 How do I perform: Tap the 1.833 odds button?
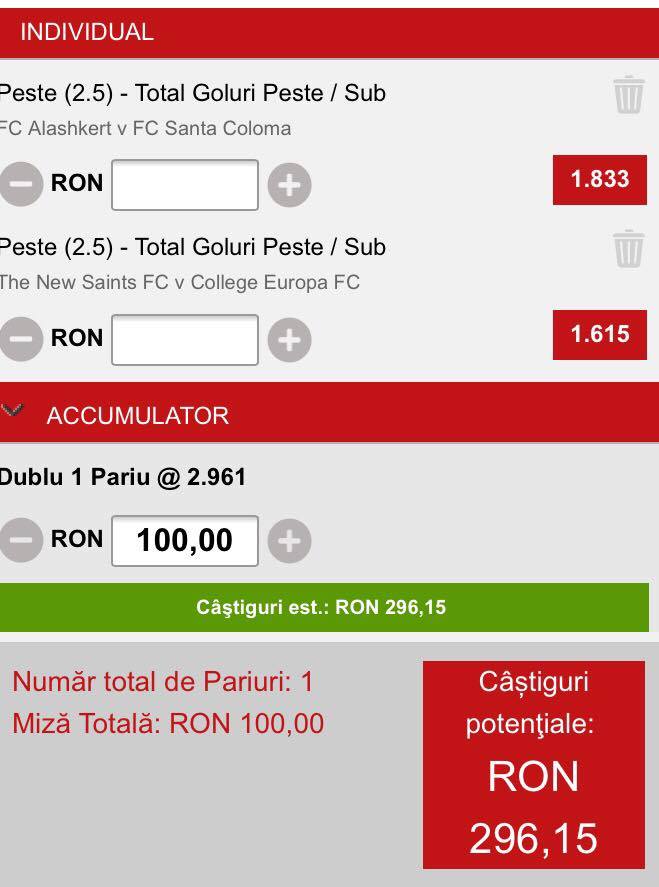click(600, 179)
